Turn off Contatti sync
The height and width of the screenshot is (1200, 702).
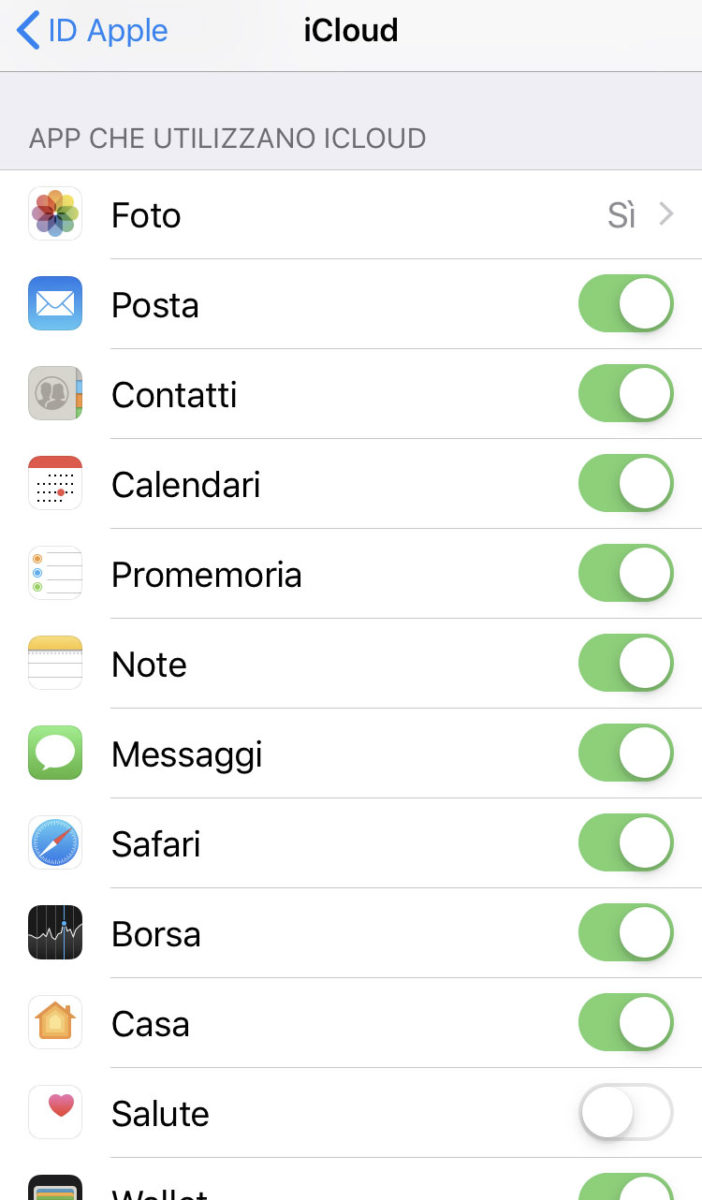click(626, 394)
